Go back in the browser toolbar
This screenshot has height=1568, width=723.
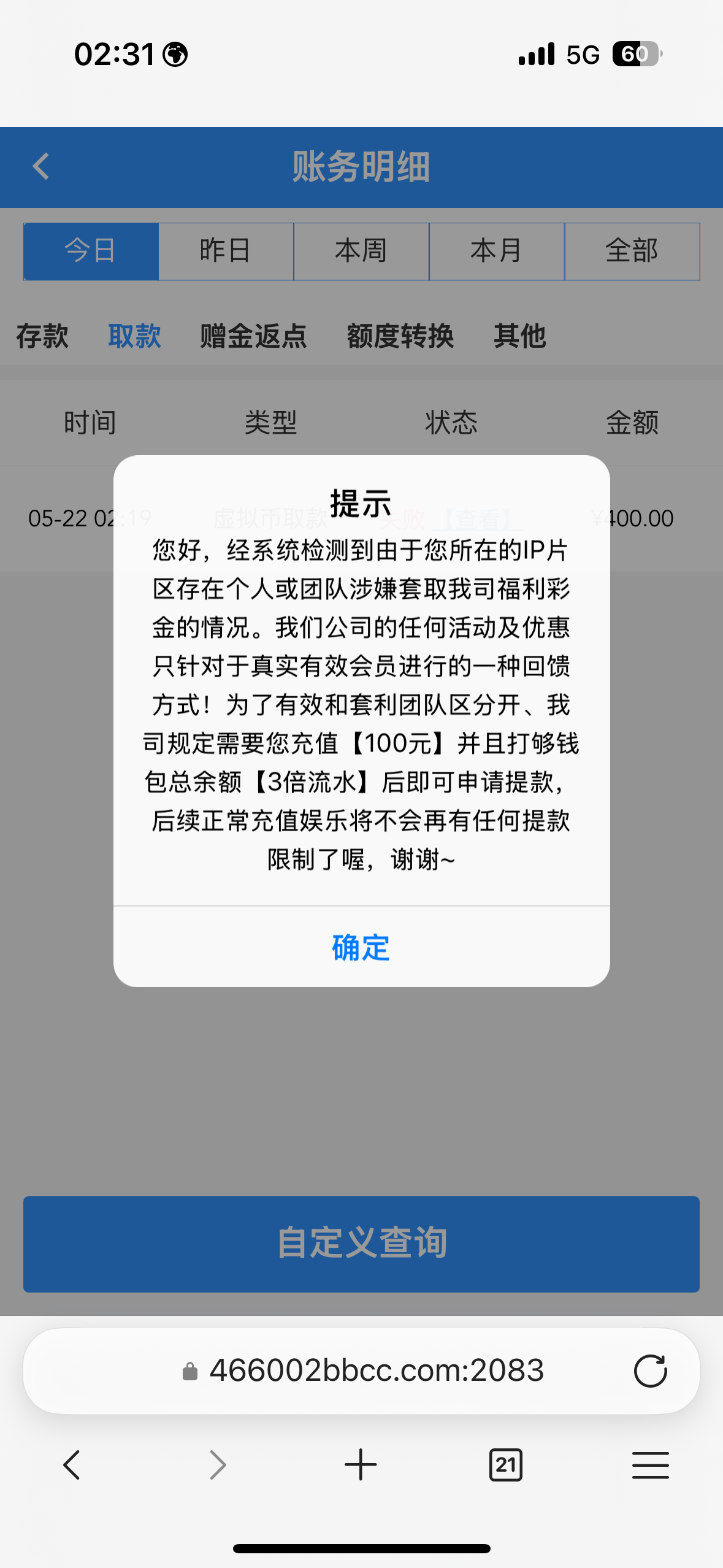[72, 1465]
